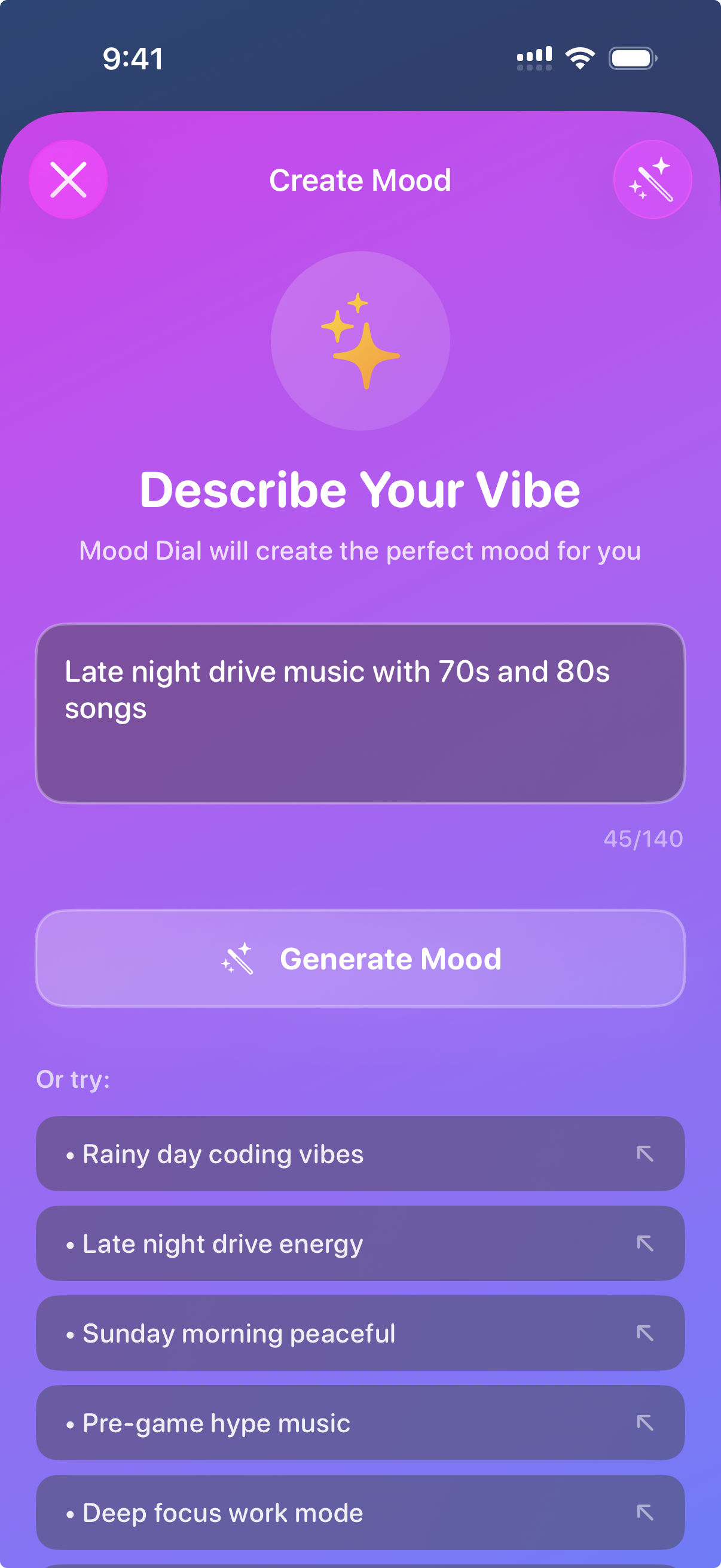
Task: Click the arrow icon beside Late night drive energy
Action: point(646,1243)
